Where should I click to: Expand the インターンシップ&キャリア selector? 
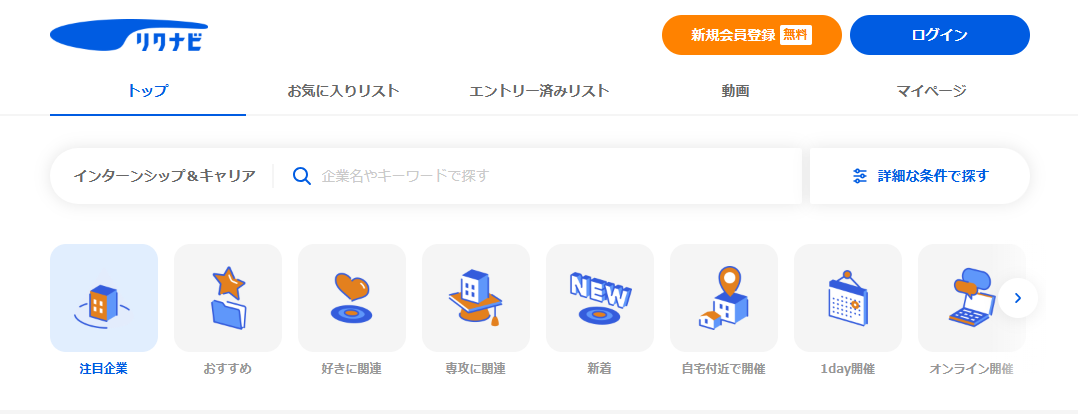[x=164, y=176]
